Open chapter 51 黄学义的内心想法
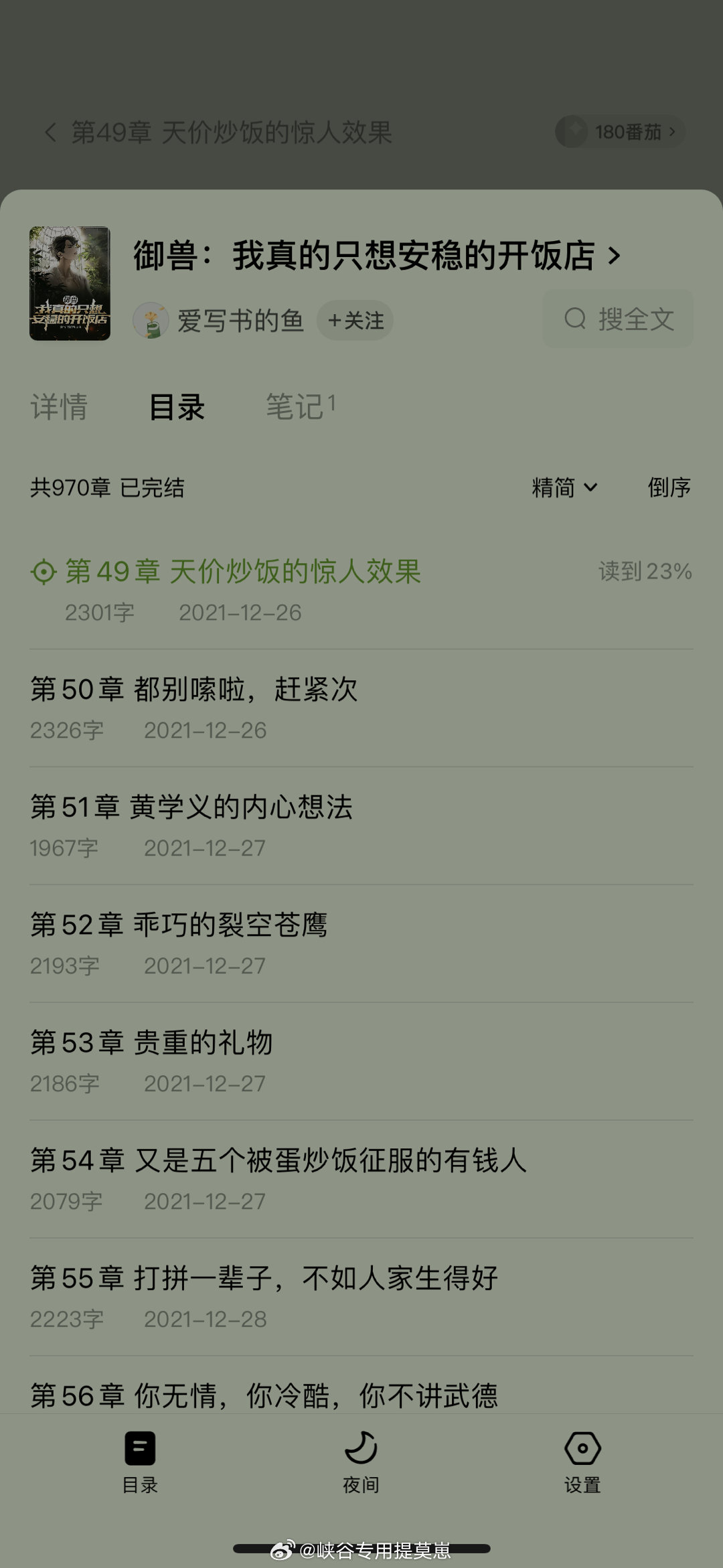Image resolution: width=723 pixels, height=1568 pixels. tap(191, 808)
